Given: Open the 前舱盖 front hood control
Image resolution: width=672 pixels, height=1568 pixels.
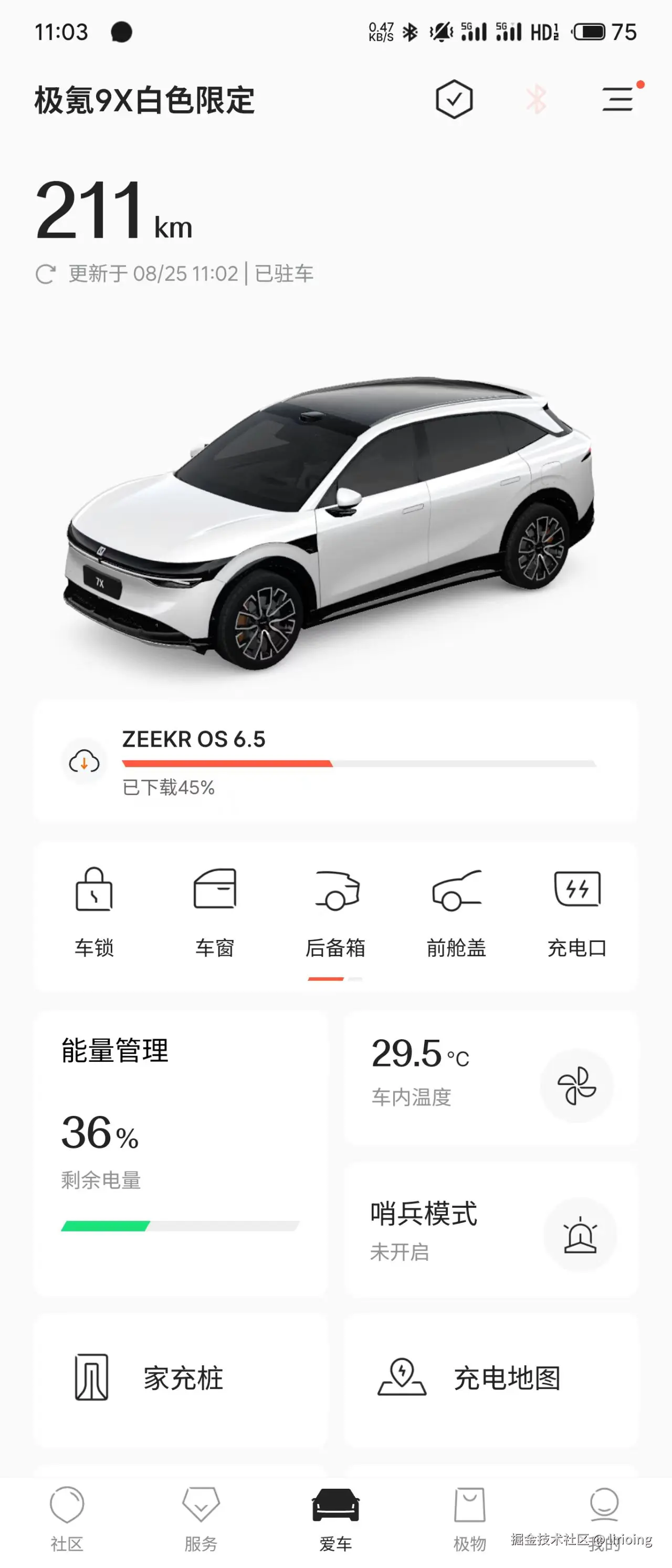Looking at the screenshot, I should tap(457, 907).
